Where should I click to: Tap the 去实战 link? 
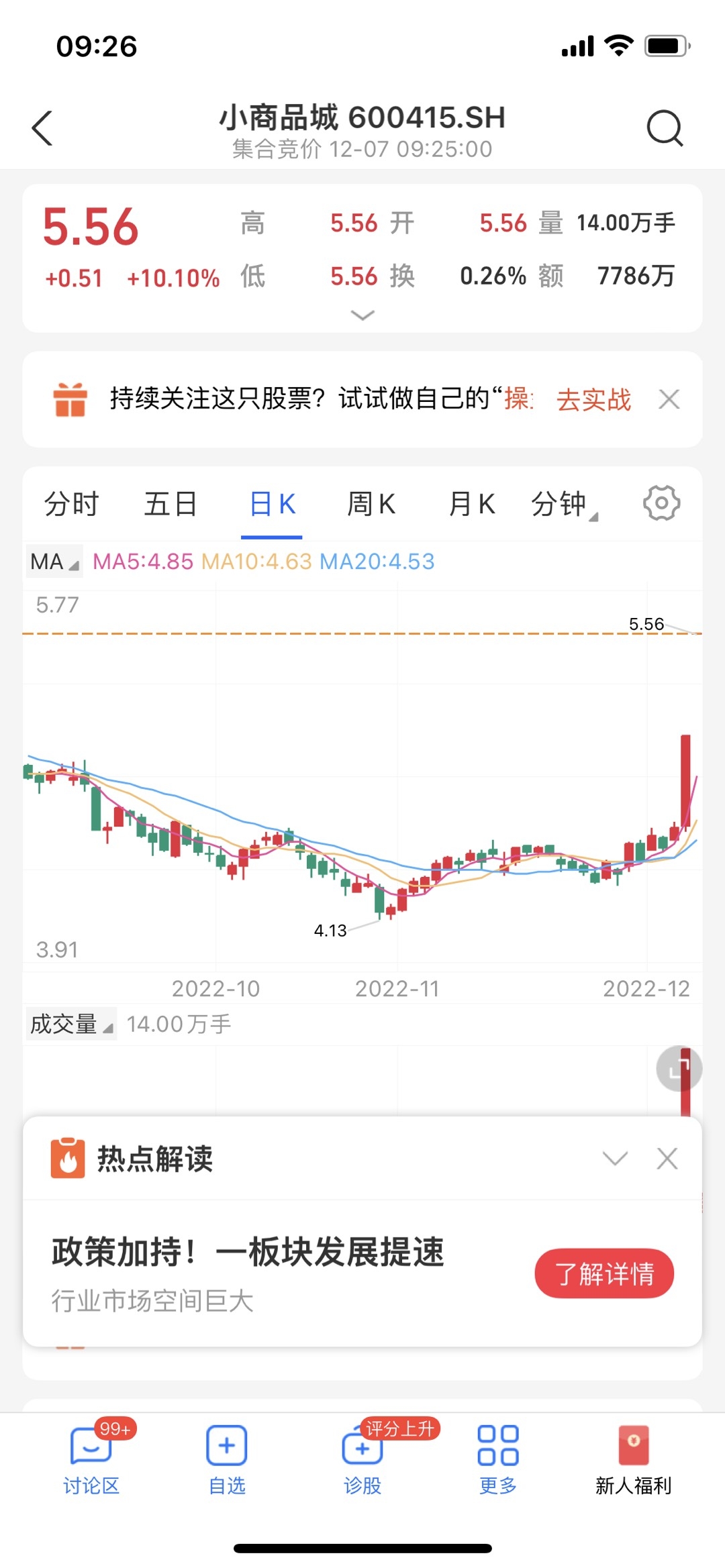click(x=593, y=400)
